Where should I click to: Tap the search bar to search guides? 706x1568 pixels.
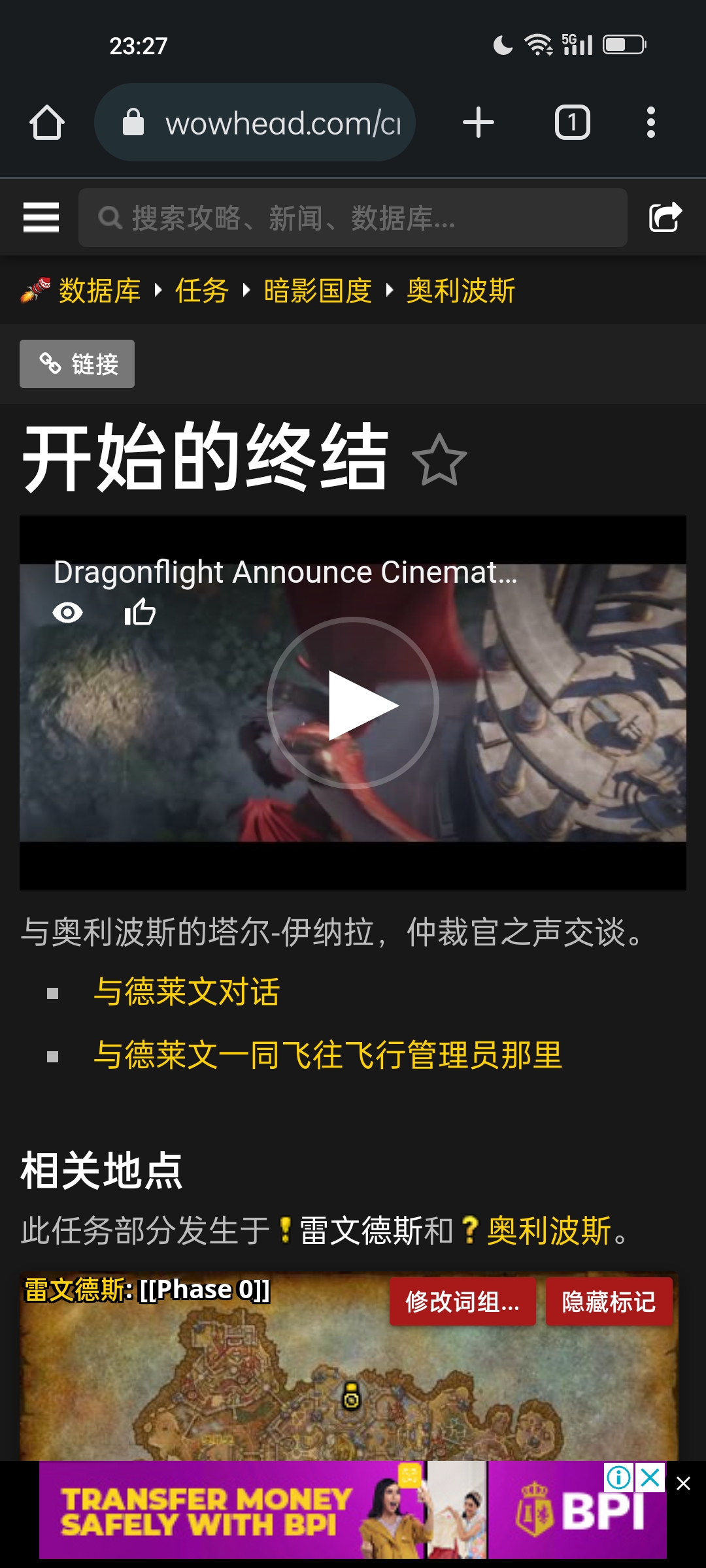tap(353, 216)
